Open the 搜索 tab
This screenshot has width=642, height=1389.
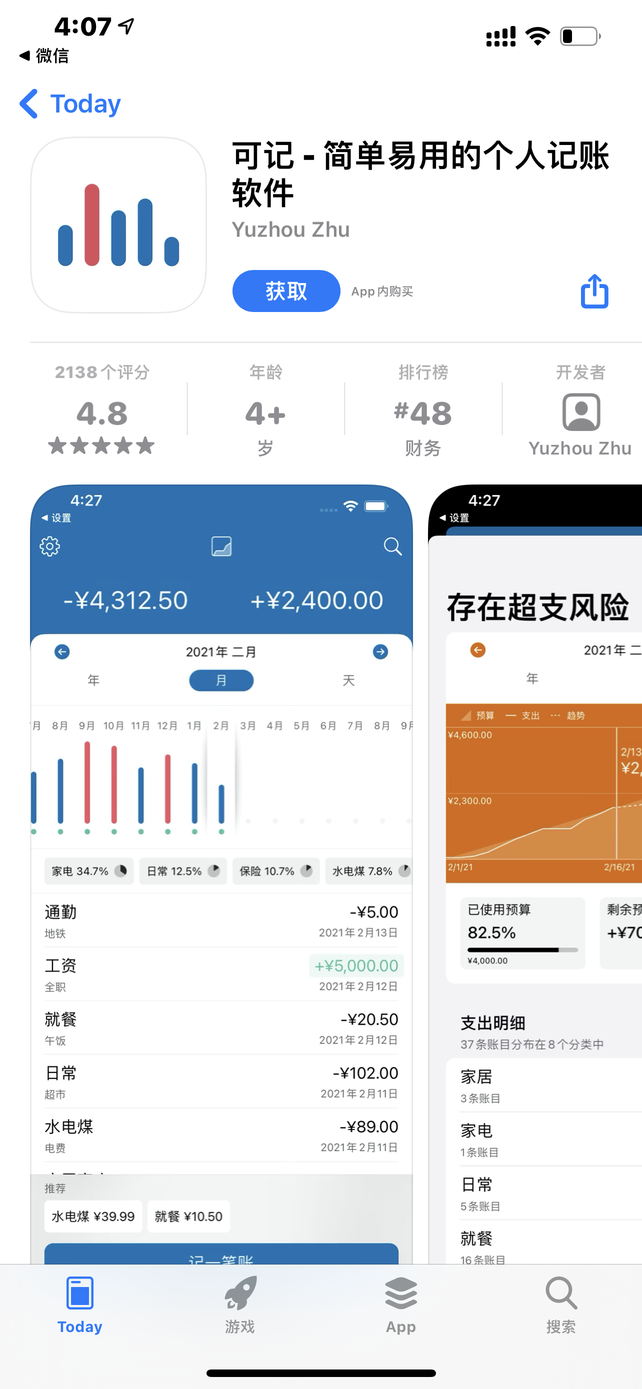(560, 1305)
